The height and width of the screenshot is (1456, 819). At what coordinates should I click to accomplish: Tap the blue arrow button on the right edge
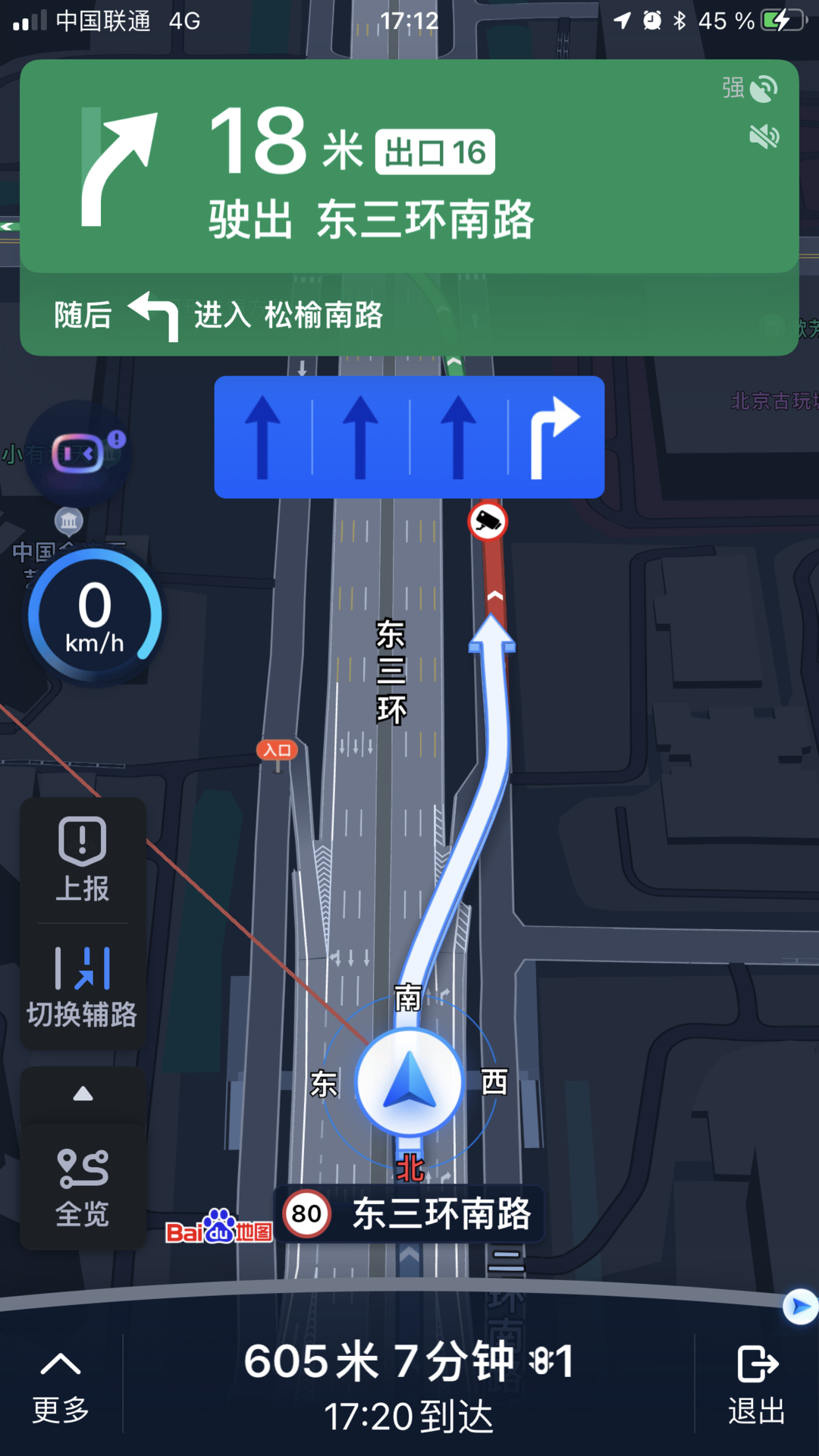[x=800, y=1306]
